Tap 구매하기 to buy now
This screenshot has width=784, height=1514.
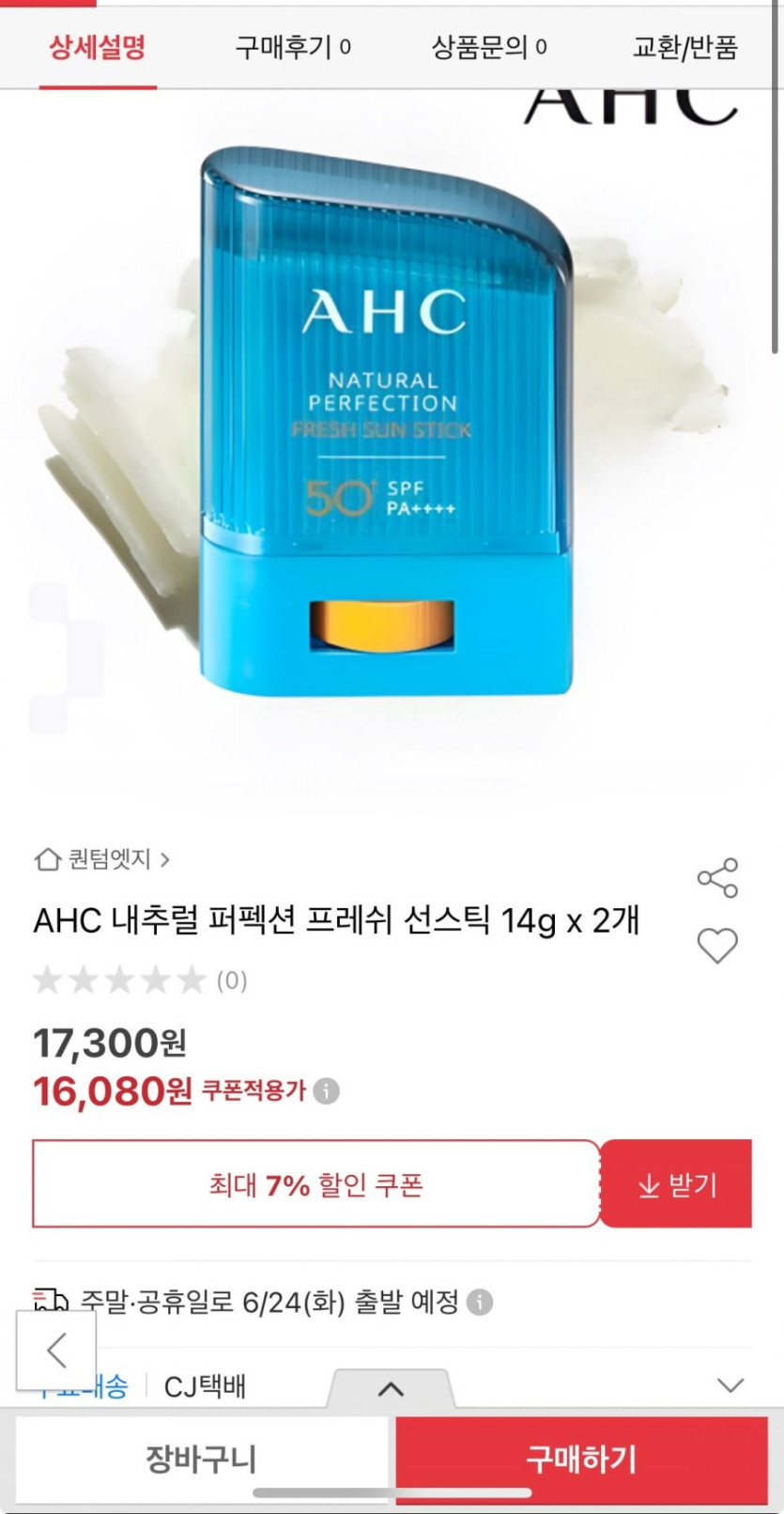coord(581,1459)
